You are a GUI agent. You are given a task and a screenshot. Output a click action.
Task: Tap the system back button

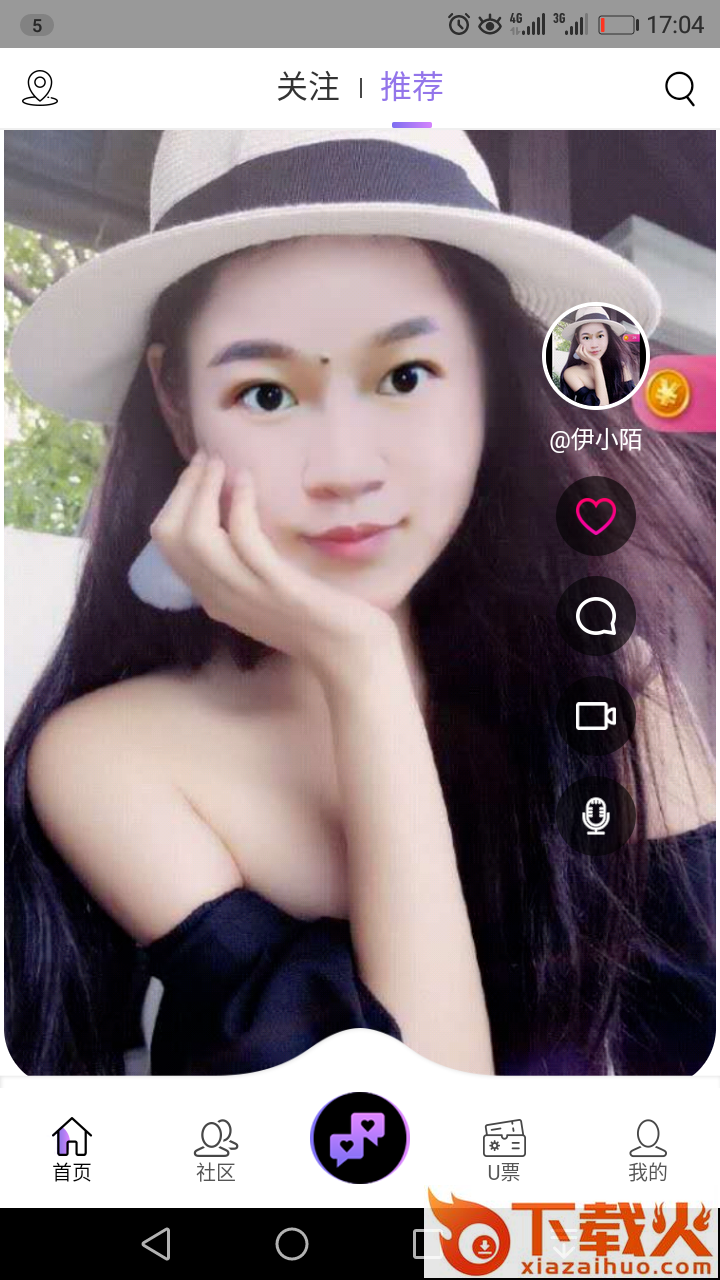click(156, 1244)
